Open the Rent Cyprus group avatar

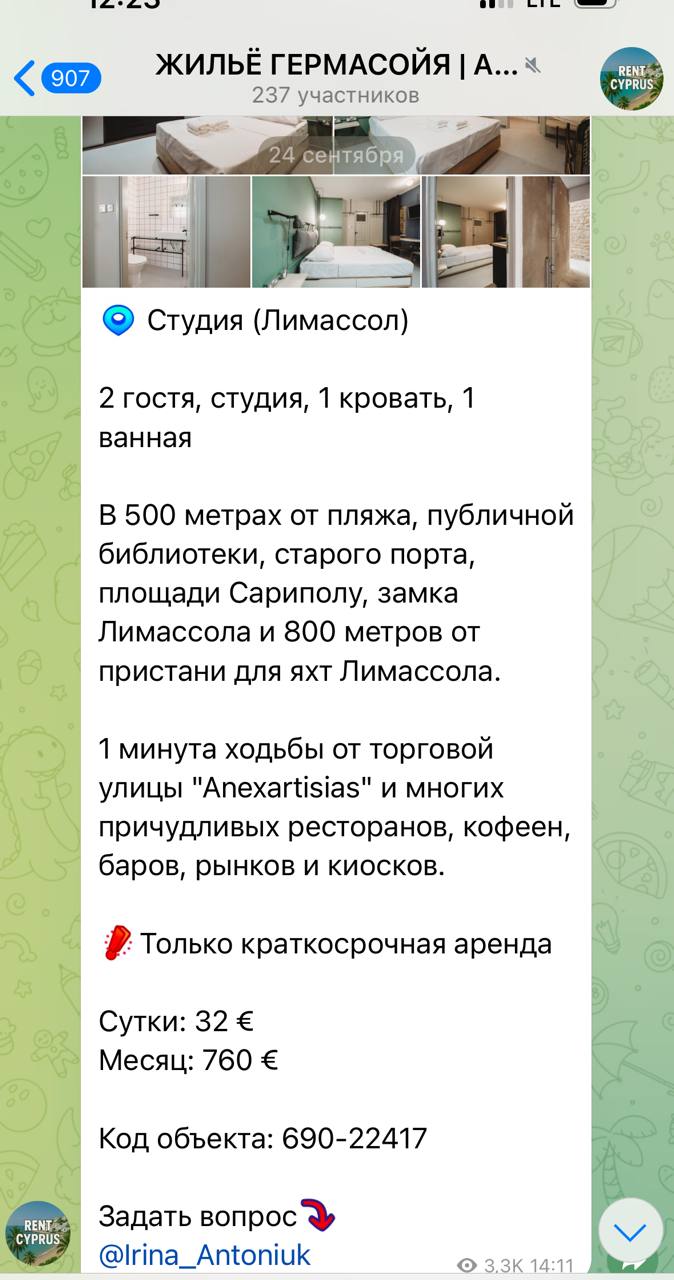pos(631,79)
